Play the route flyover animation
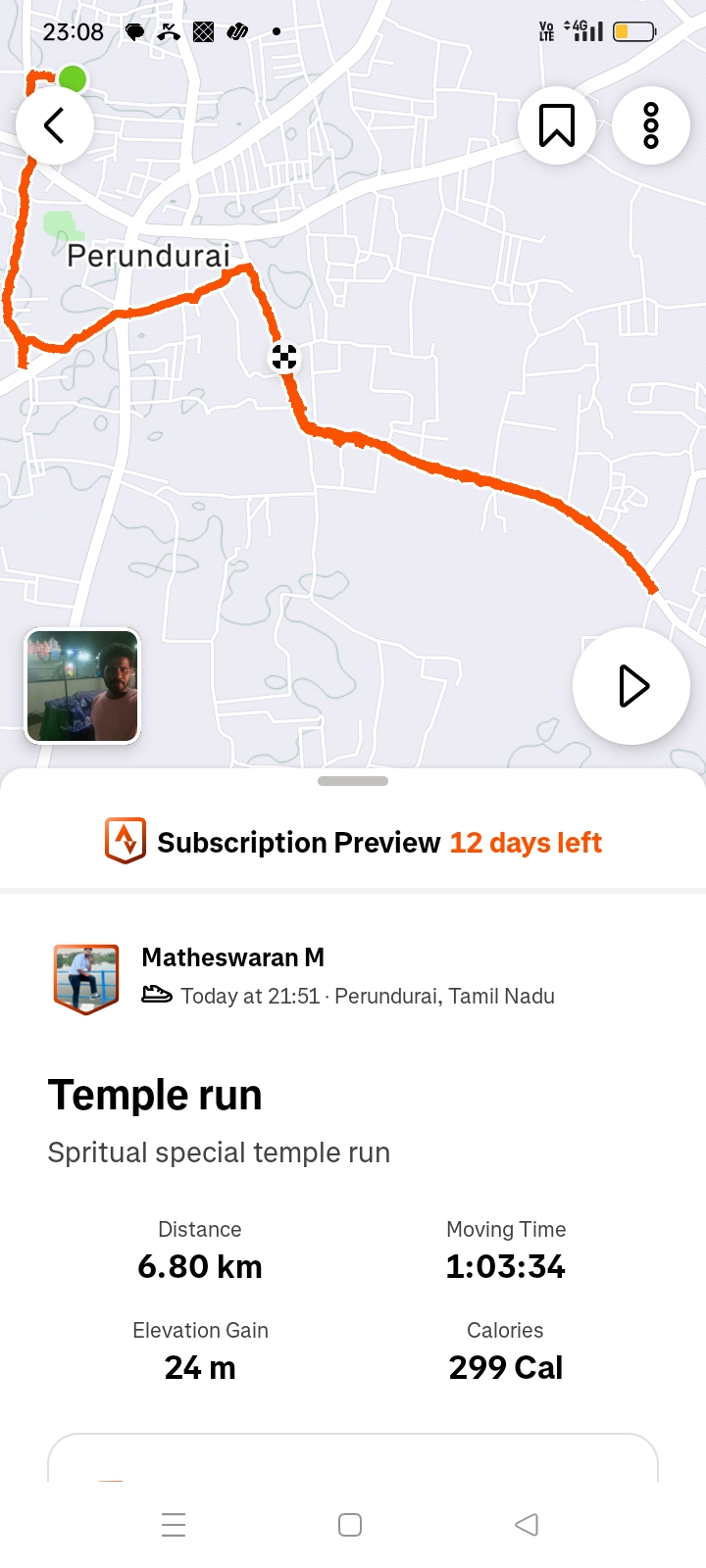Viewport: 706px width, 1568px height. click(632, 686)
